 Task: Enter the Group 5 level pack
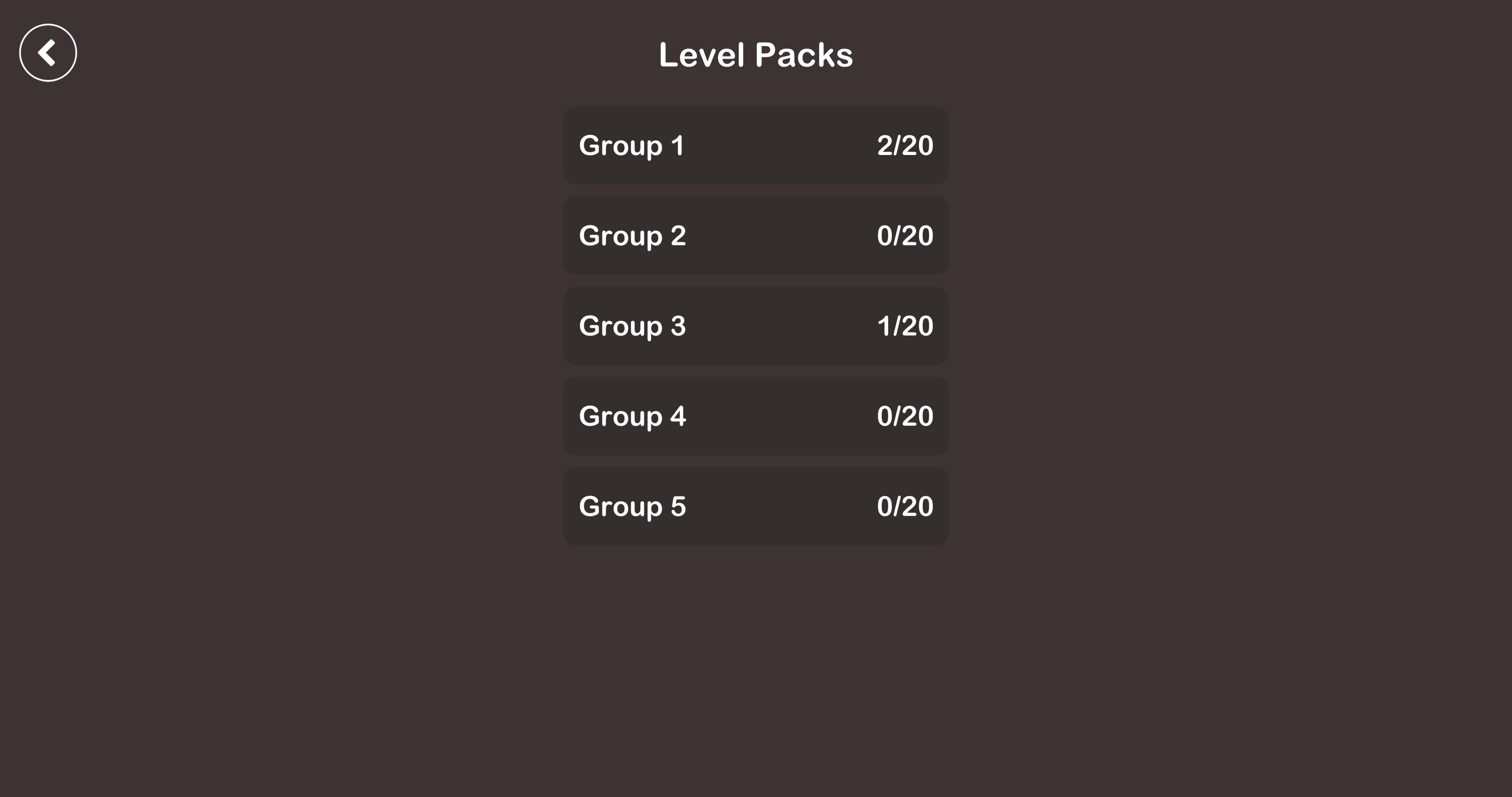(755, 507)
